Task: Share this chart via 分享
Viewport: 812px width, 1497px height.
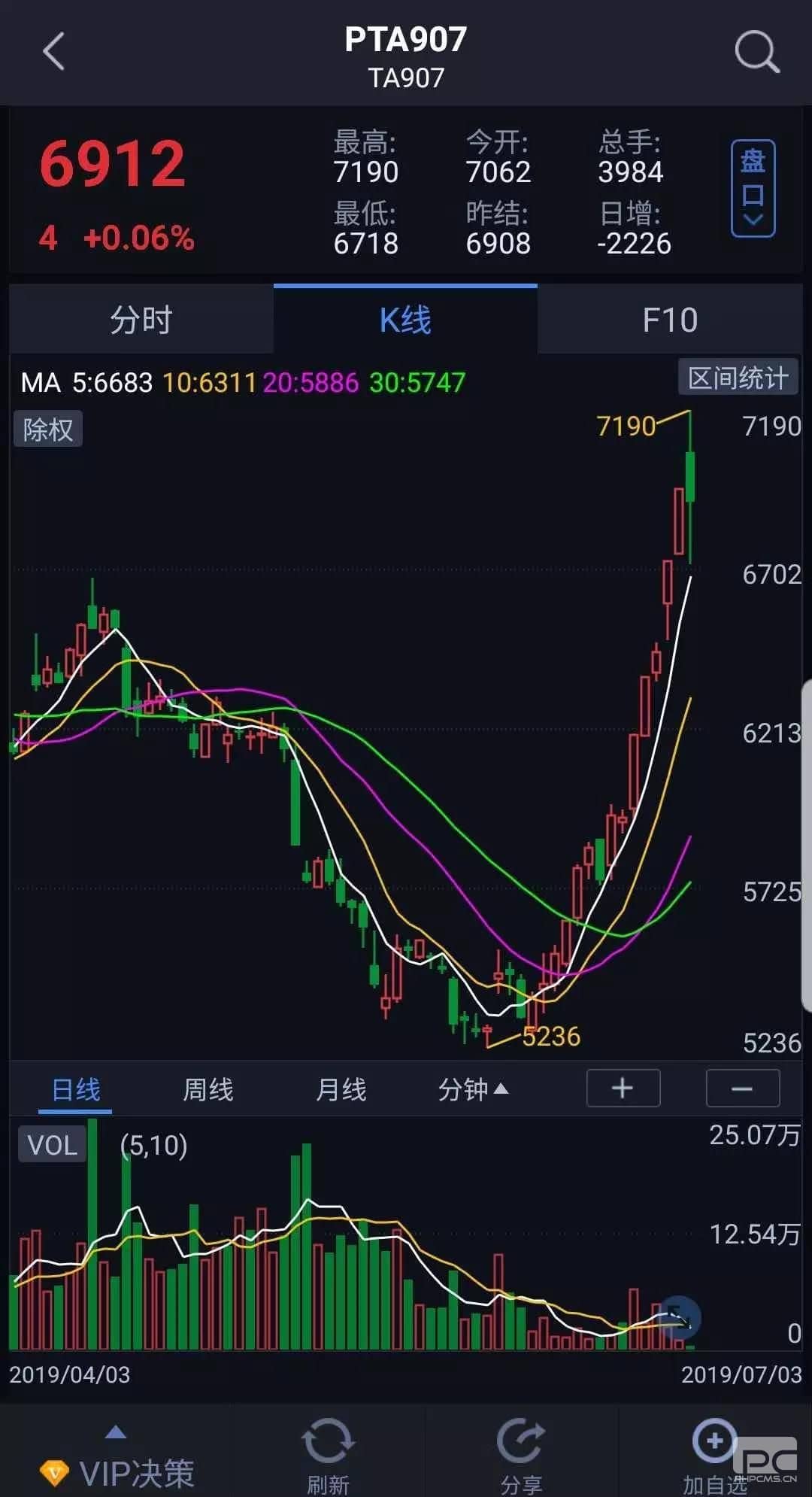Action: pyautogui.click(x=521, y=1456)
